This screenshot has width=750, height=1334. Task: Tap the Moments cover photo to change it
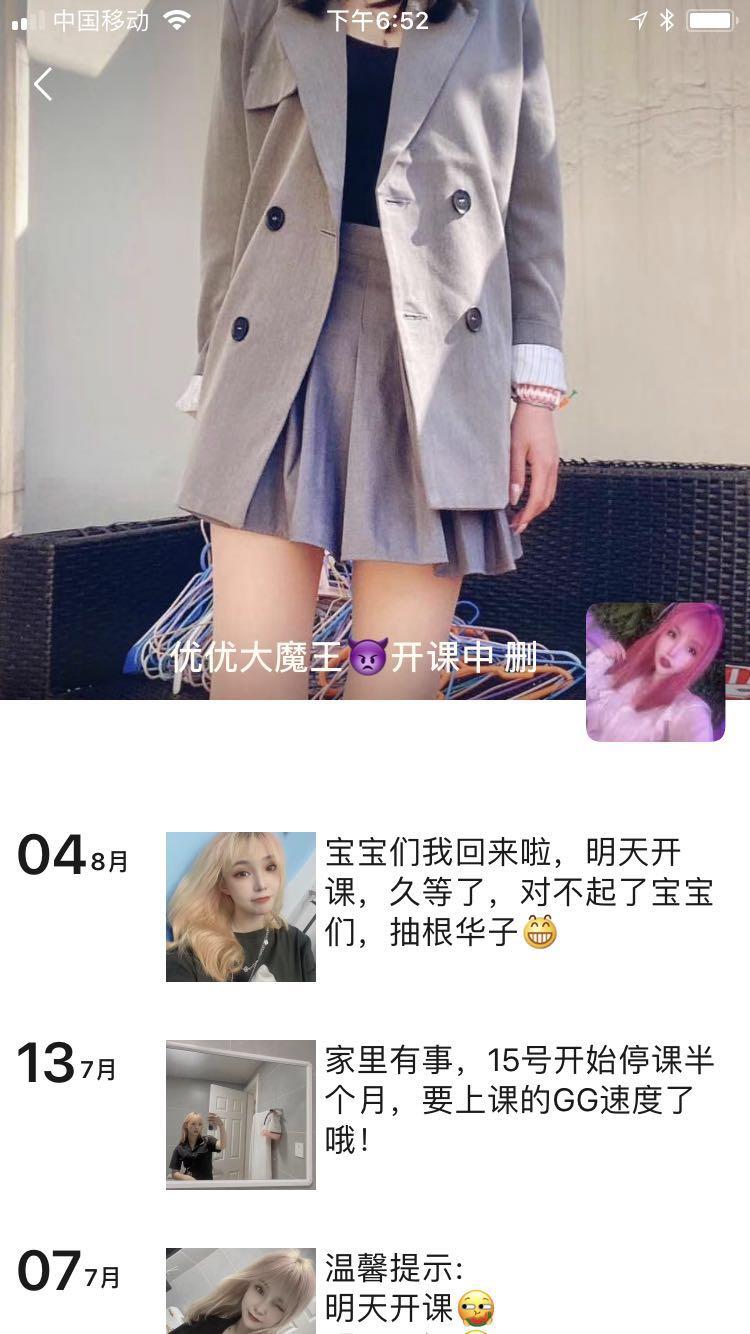tap(375, 350)
